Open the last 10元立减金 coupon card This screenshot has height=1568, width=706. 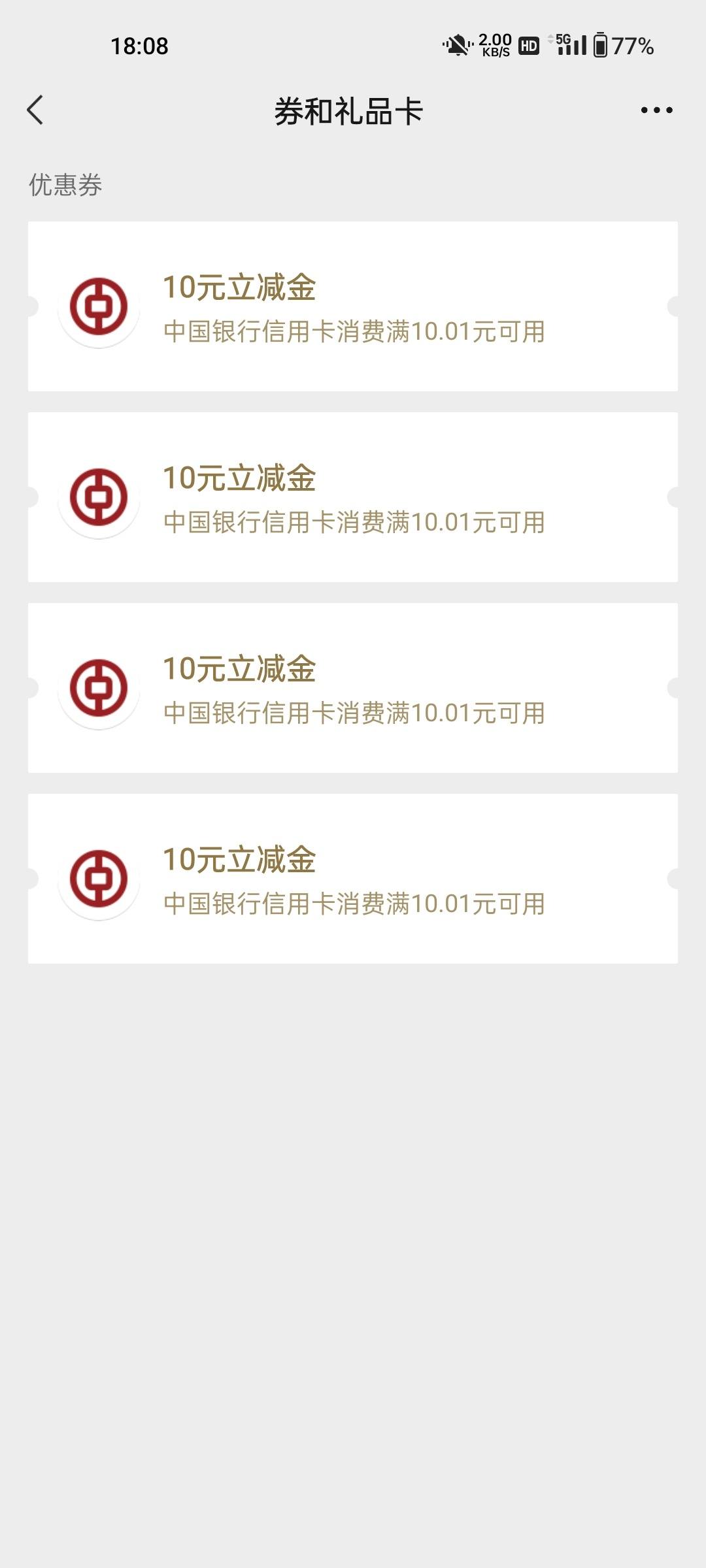(353, 879)
